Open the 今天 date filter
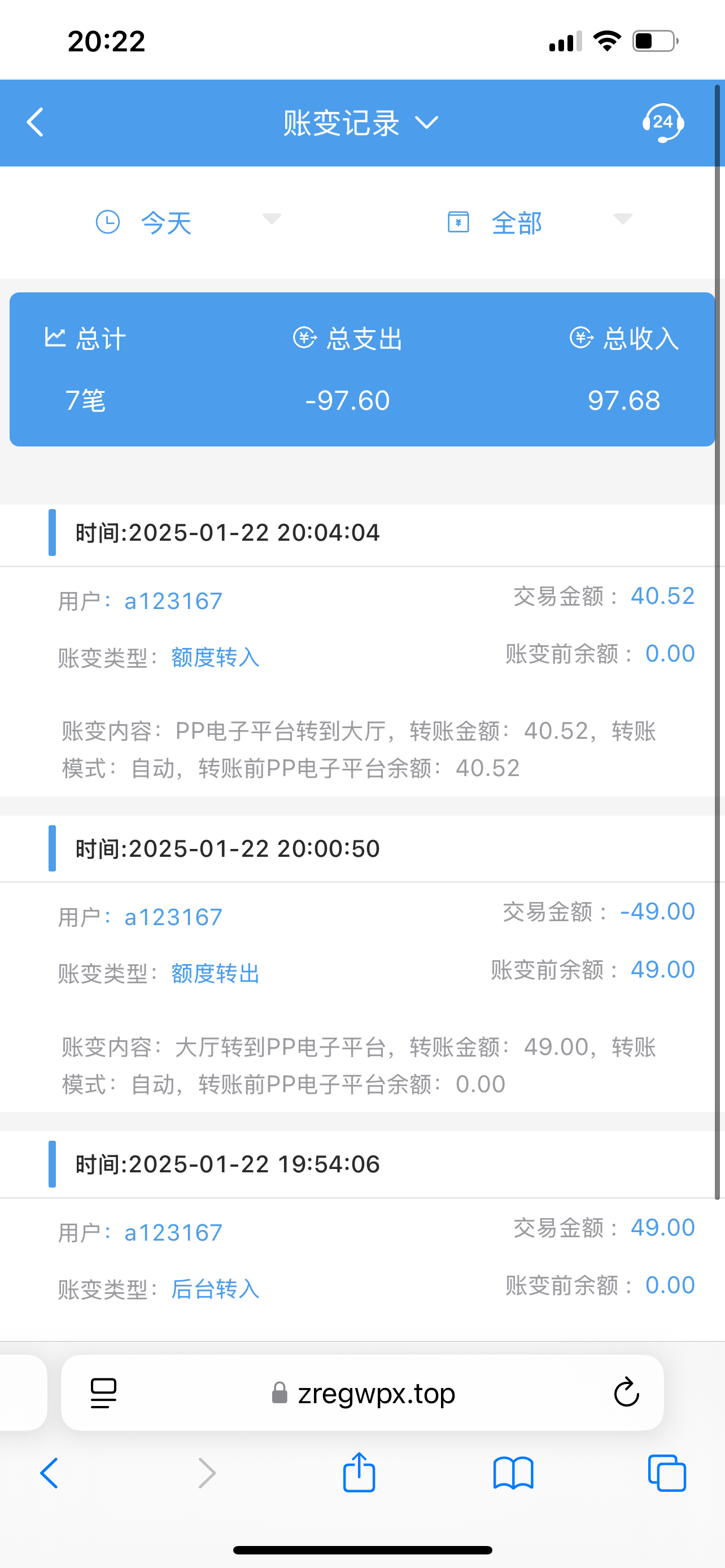This screenshot has height=1568, width=725. point(182,222)
